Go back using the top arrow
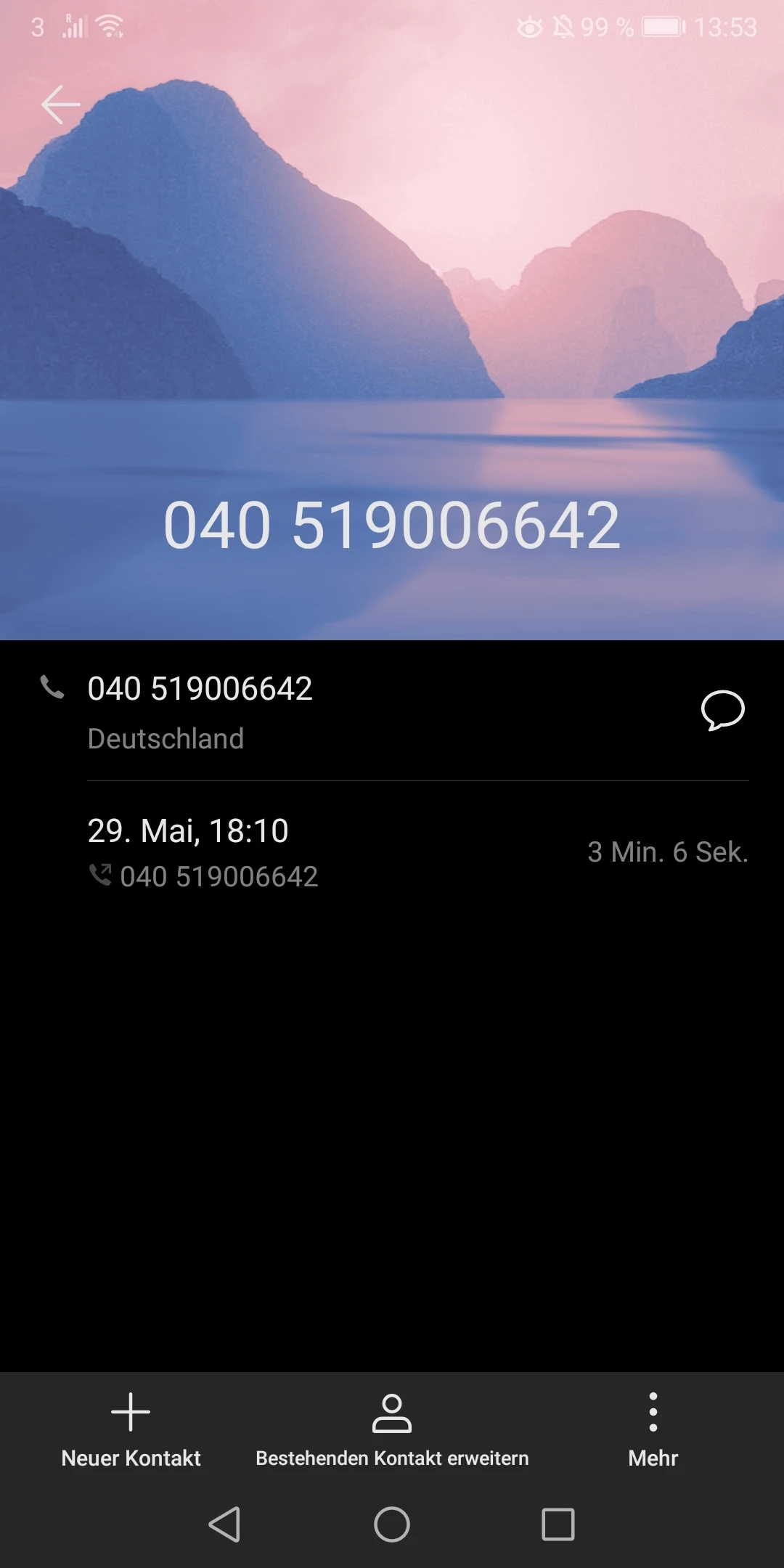 (x=61, y=105)
